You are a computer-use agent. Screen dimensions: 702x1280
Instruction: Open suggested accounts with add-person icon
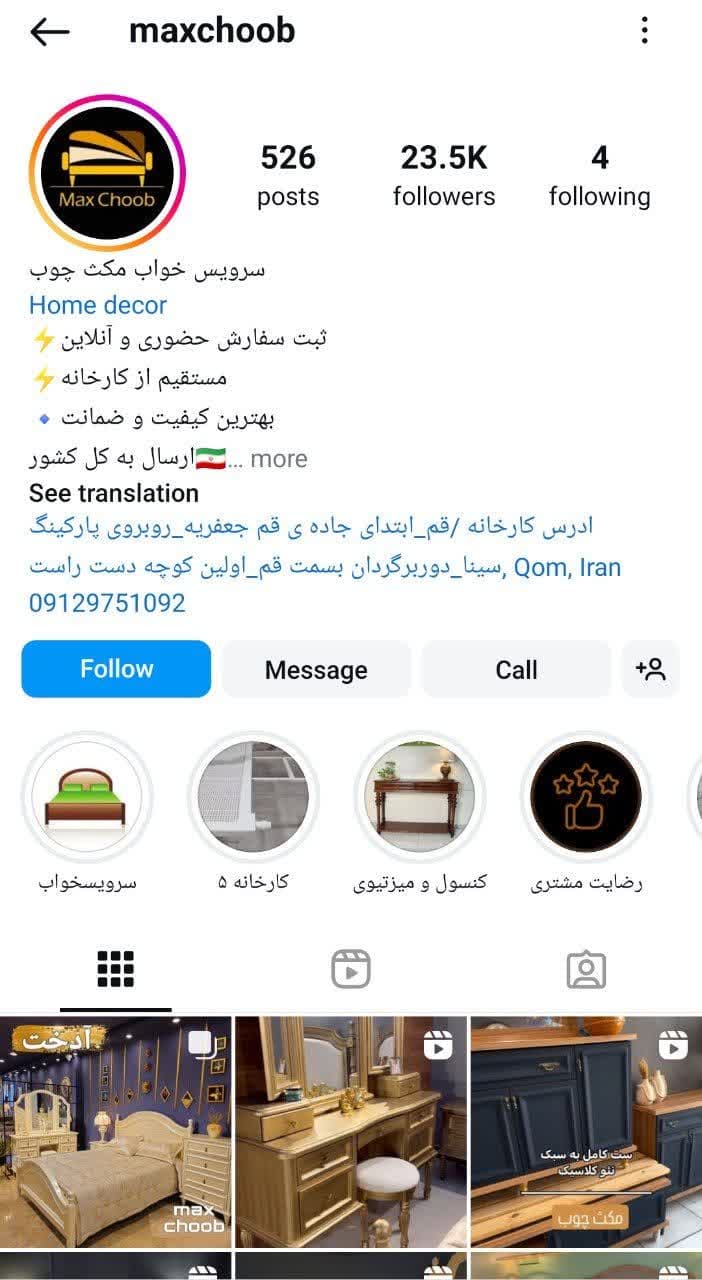[x=651, y=669]
